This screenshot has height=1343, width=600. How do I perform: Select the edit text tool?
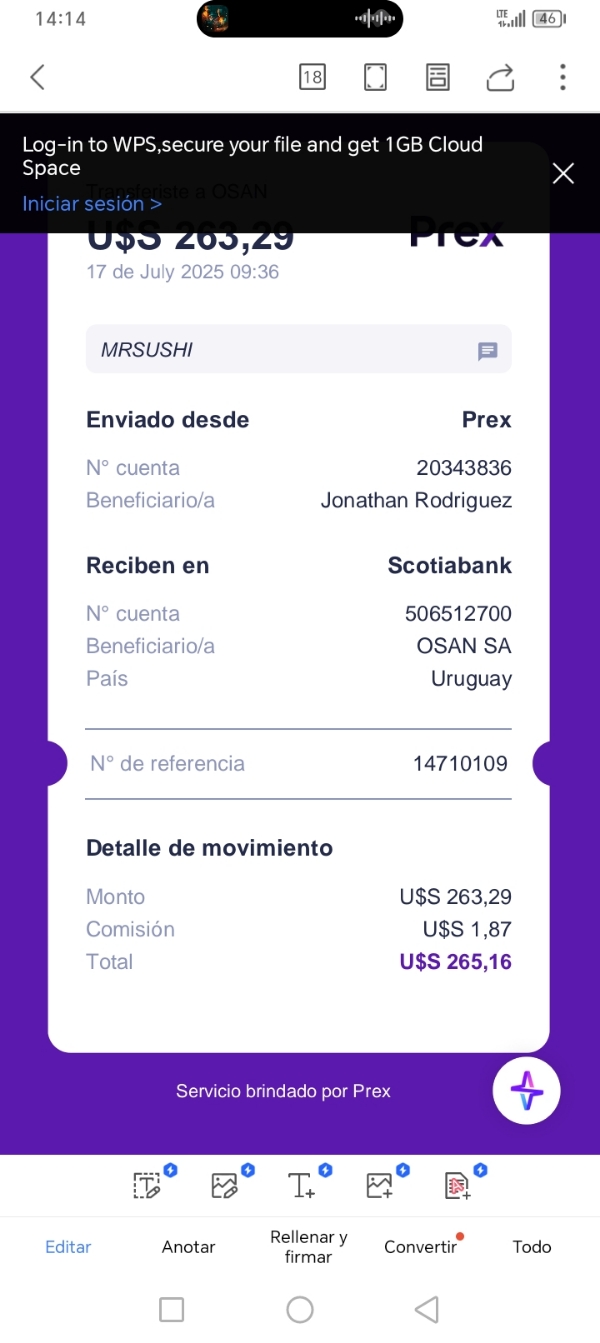click(x=148, y=1185)
